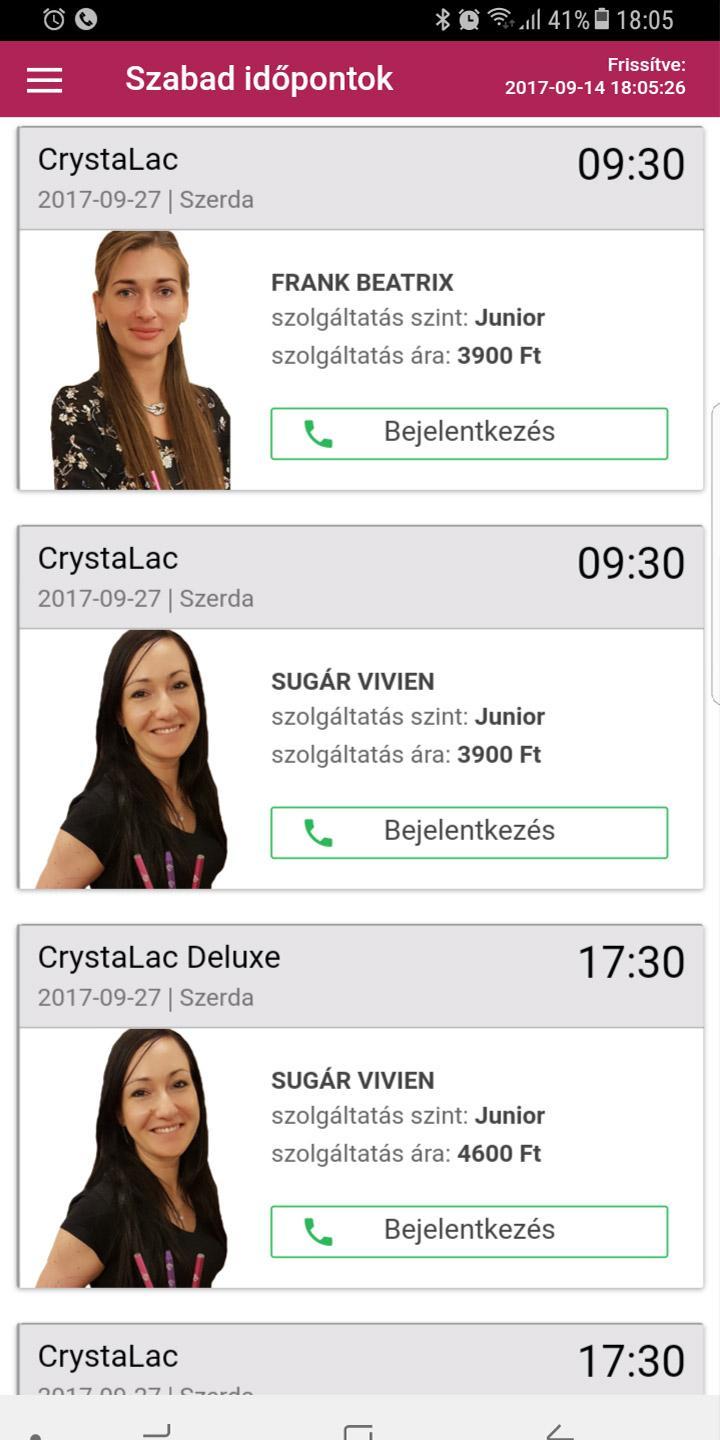Tap the 09:30 time label on the first card
Screen dimensions: 720x1440
633,163
